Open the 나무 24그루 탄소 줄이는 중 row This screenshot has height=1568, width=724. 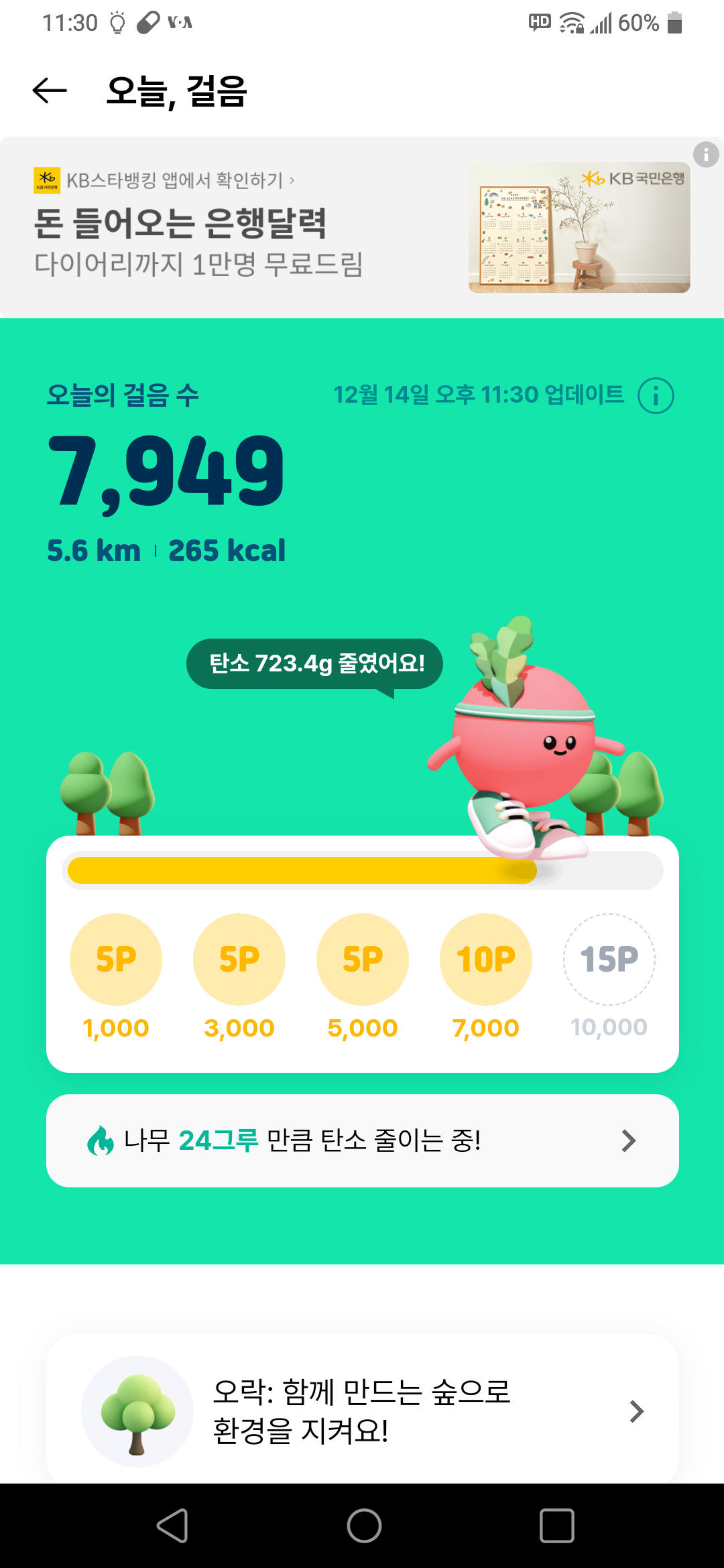[362, 1140]
